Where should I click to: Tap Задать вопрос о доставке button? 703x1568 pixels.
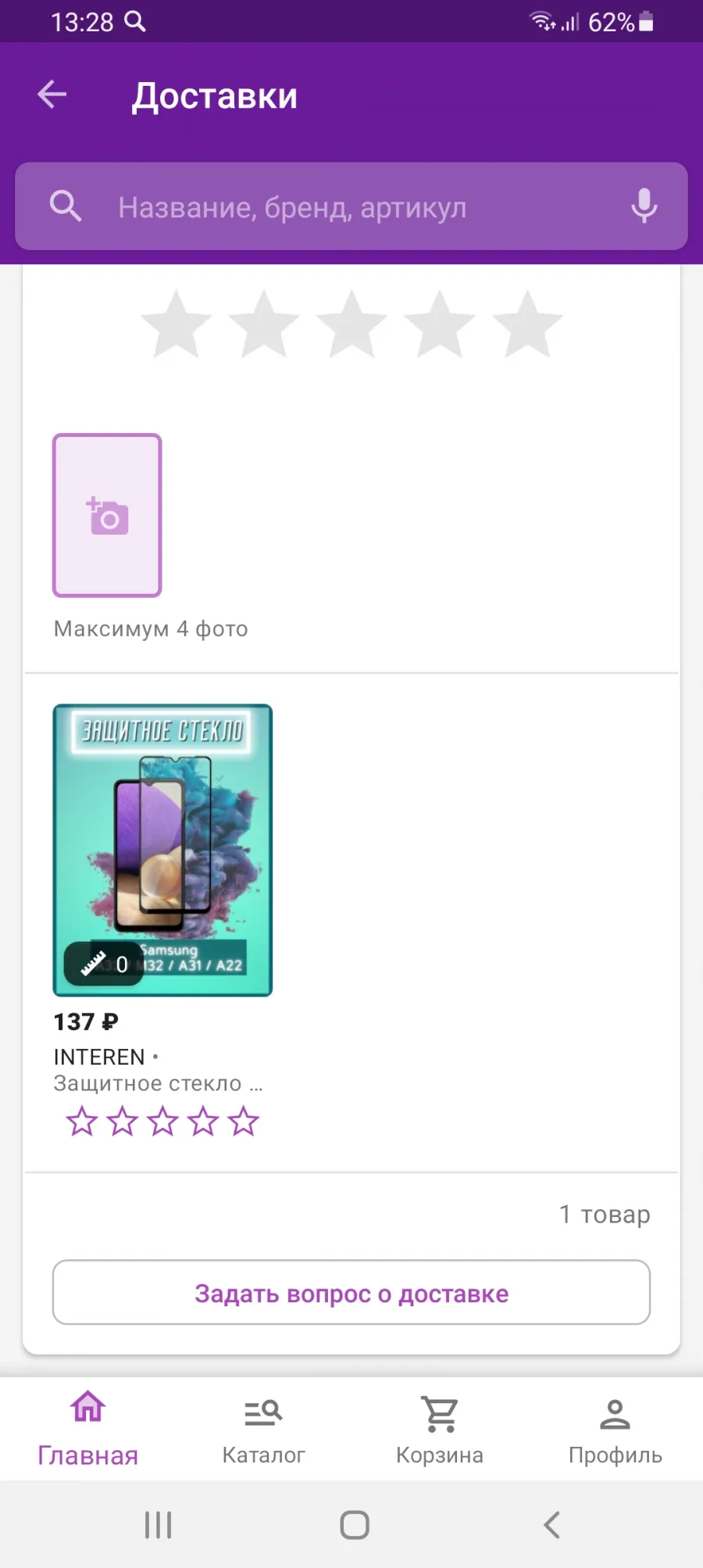(x=351, y=1293)
